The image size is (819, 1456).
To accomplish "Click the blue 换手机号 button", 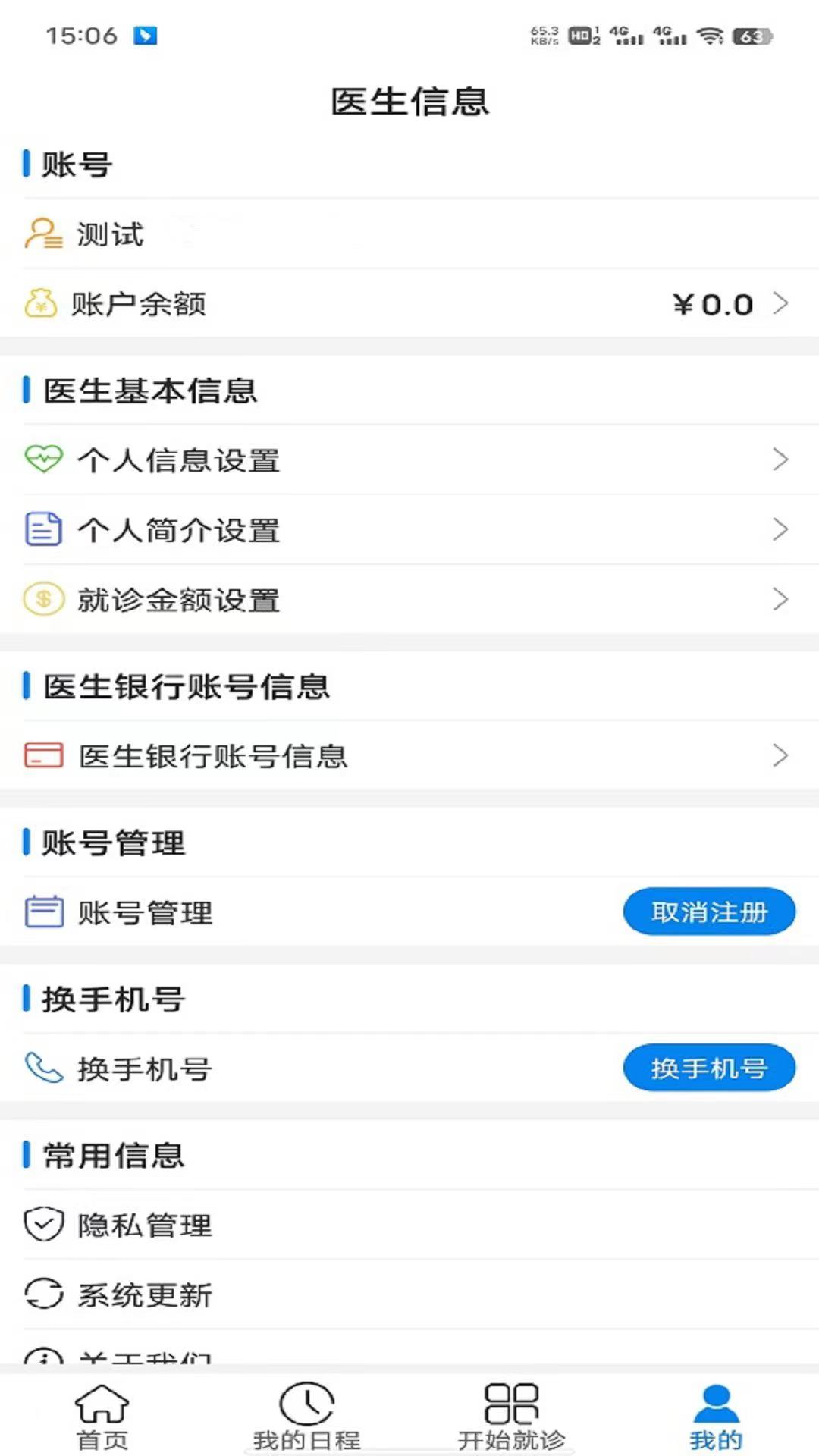I will 708,1068.
